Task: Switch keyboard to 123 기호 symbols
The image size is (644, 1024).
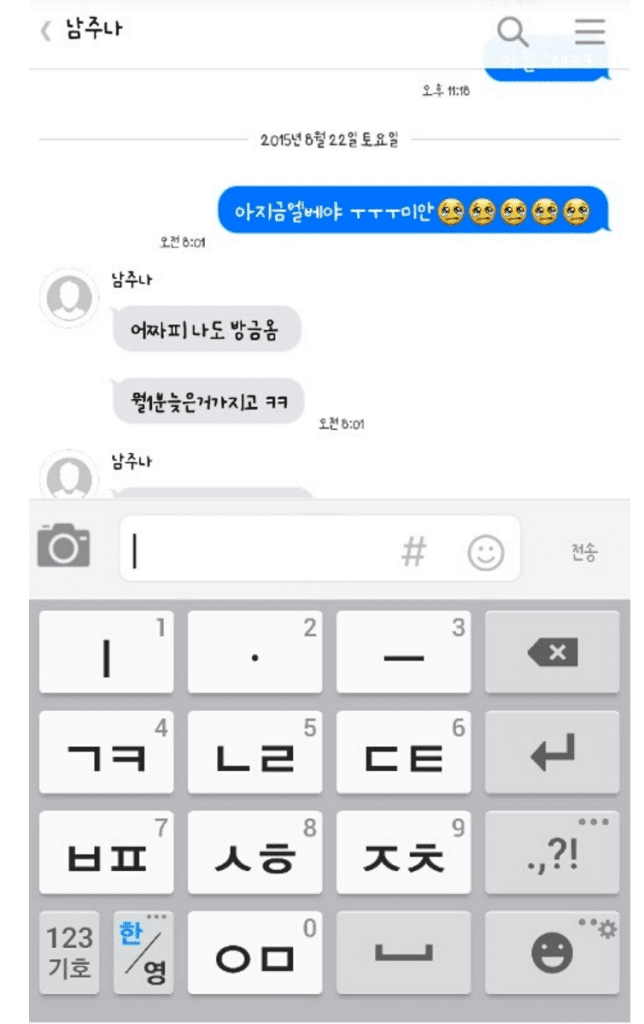Action: point(70,952)
